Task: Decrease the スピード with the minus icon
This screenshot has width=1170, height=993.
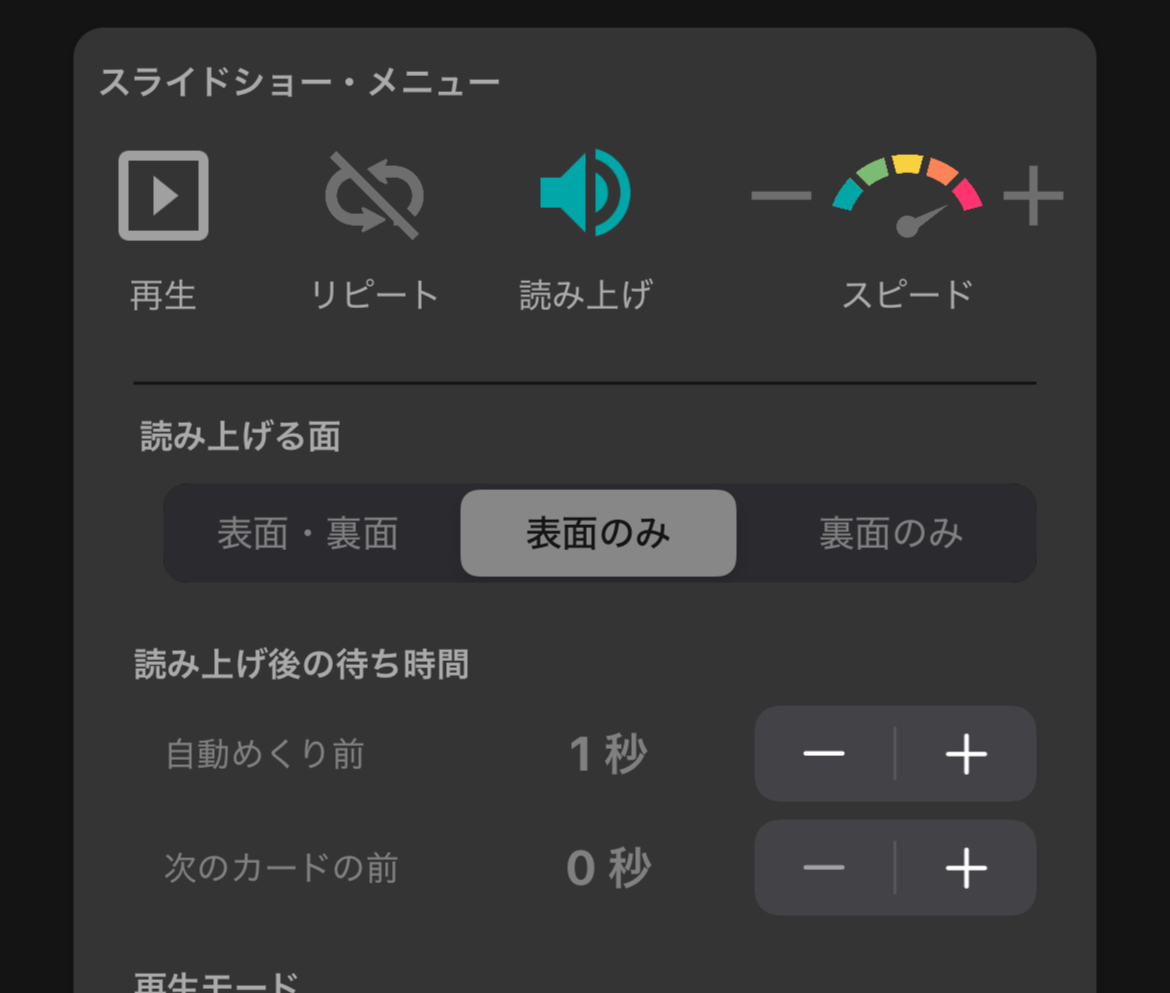Action: (x=781, y=195)
